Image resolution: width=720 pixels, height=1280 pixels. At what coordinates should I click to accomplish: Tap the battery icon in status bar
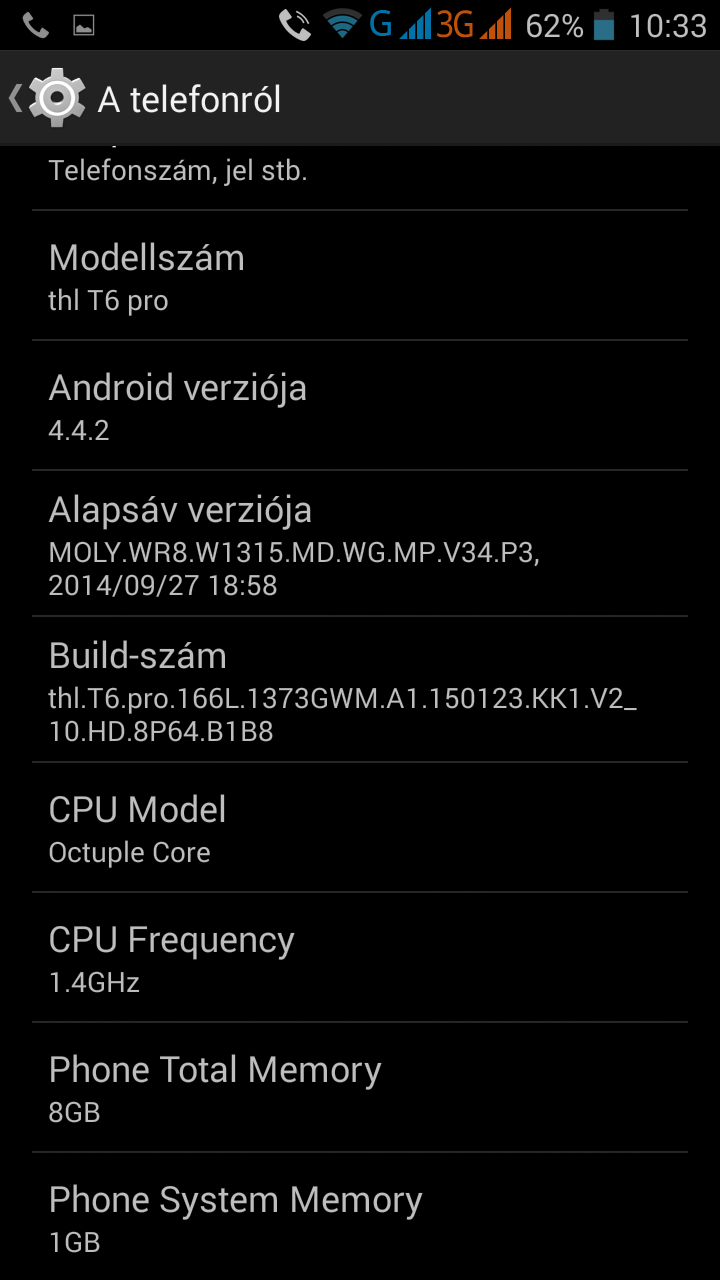point(605,25)
